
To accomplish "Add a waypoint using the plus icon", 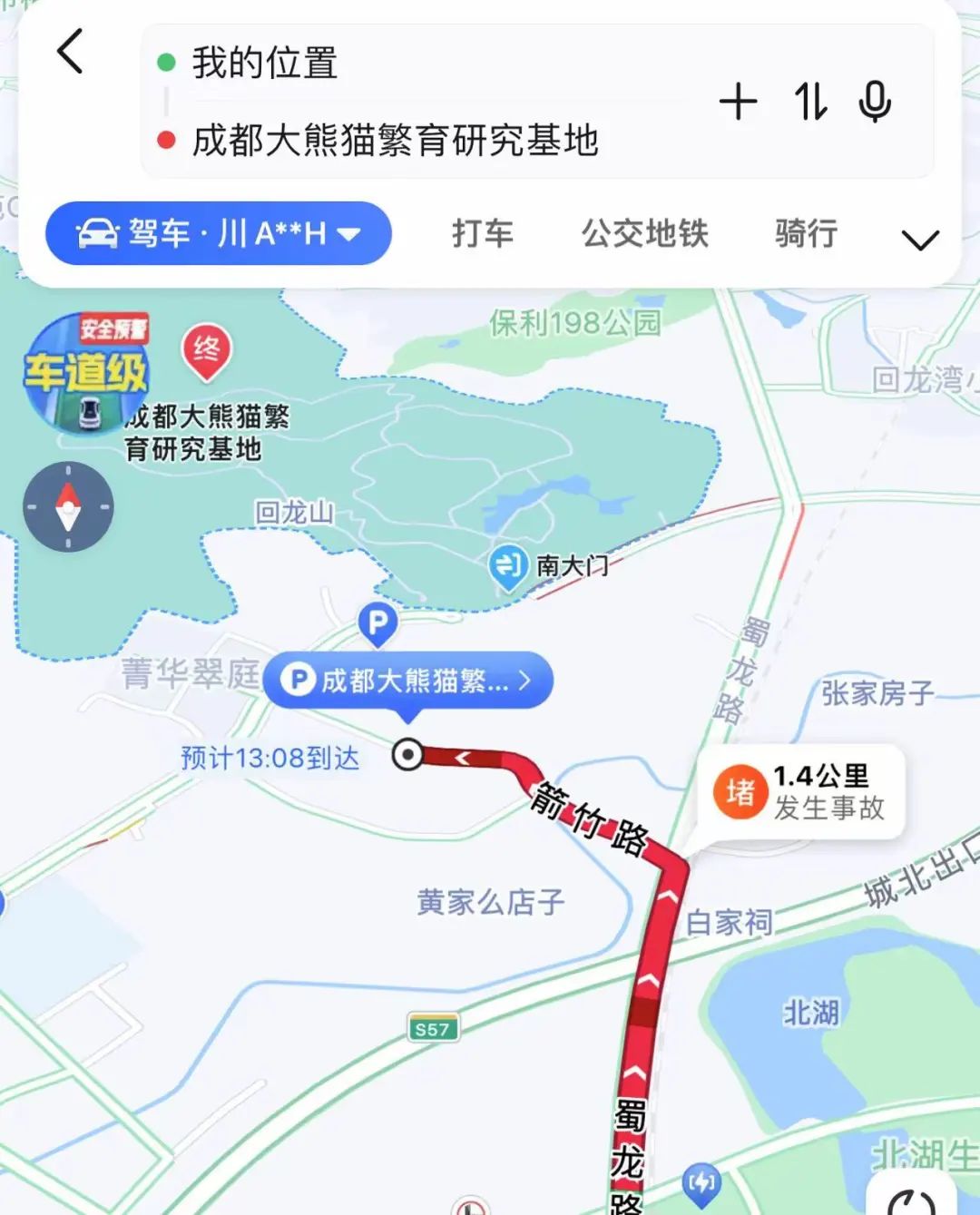I will click(739, 102).
